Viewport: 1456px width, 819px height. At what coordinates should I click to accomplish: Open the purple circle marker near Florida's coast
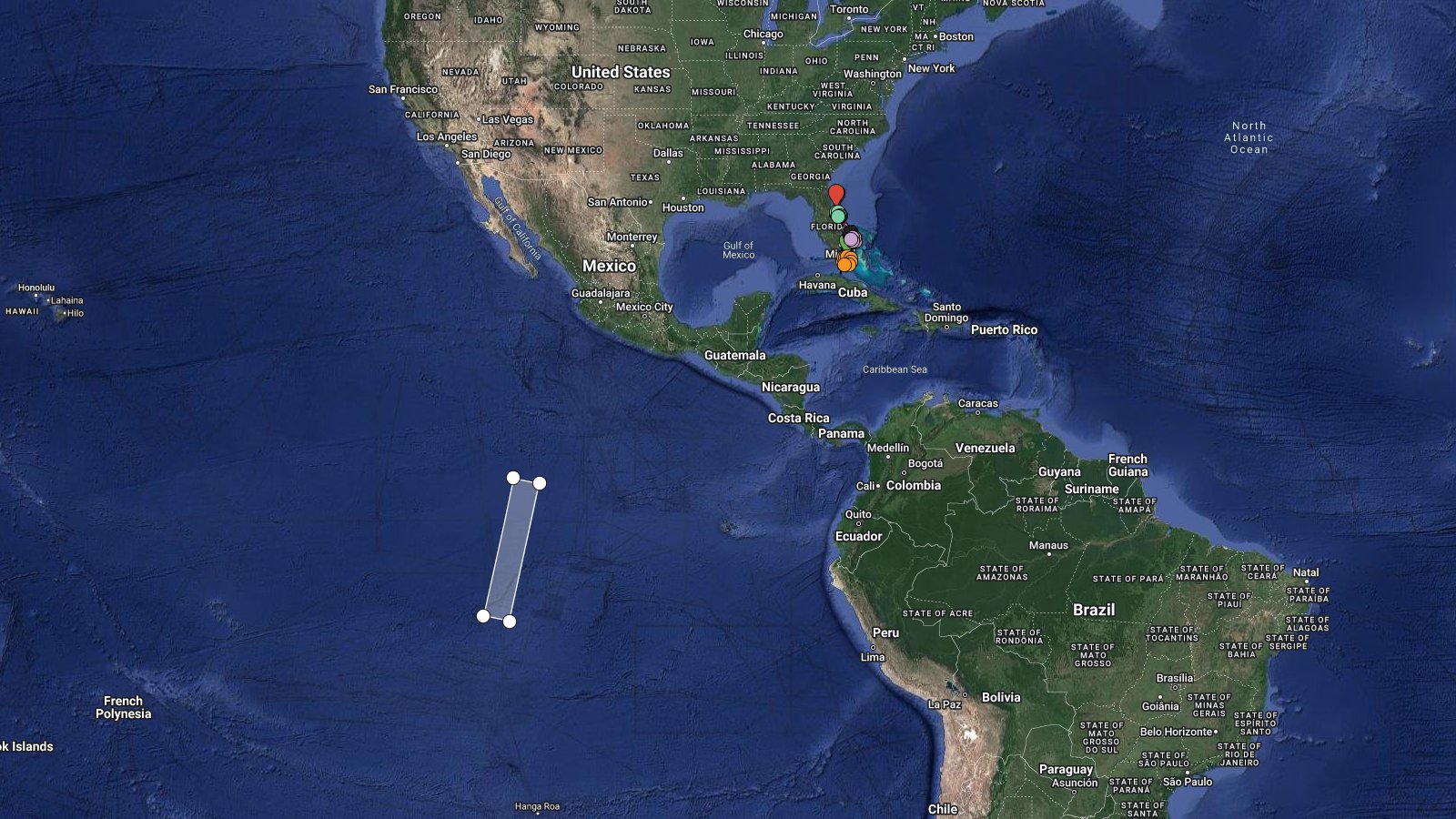(x=852, y=238)
